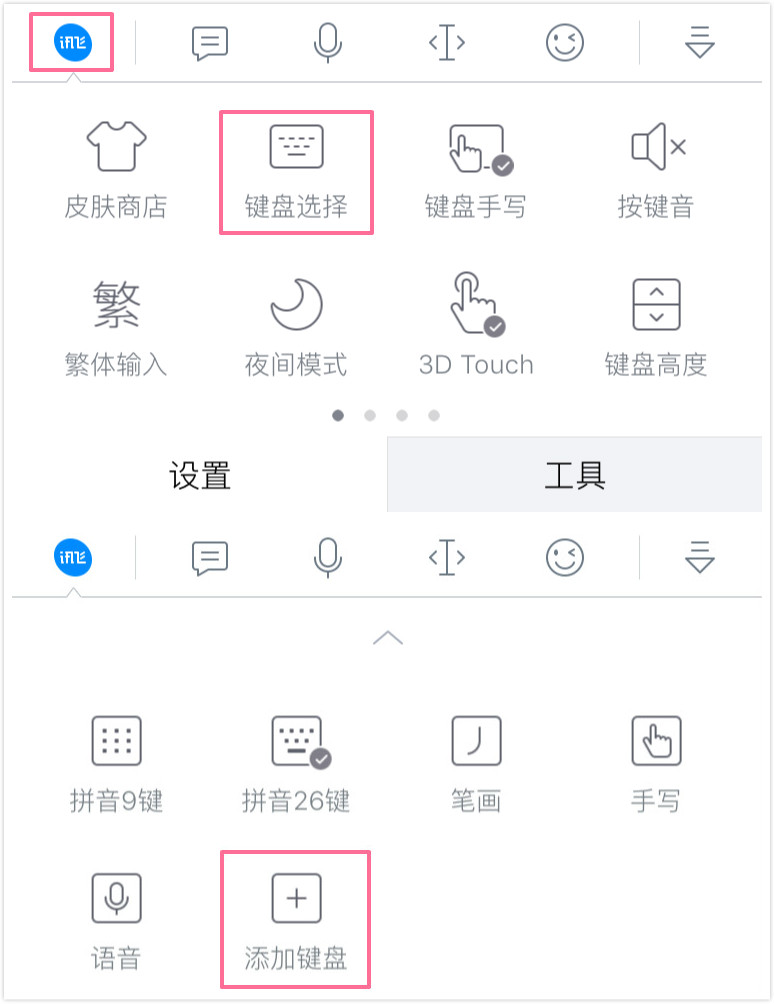
Task: Open the emoji panel from the toolbar
Action: (x=565, y=42)
